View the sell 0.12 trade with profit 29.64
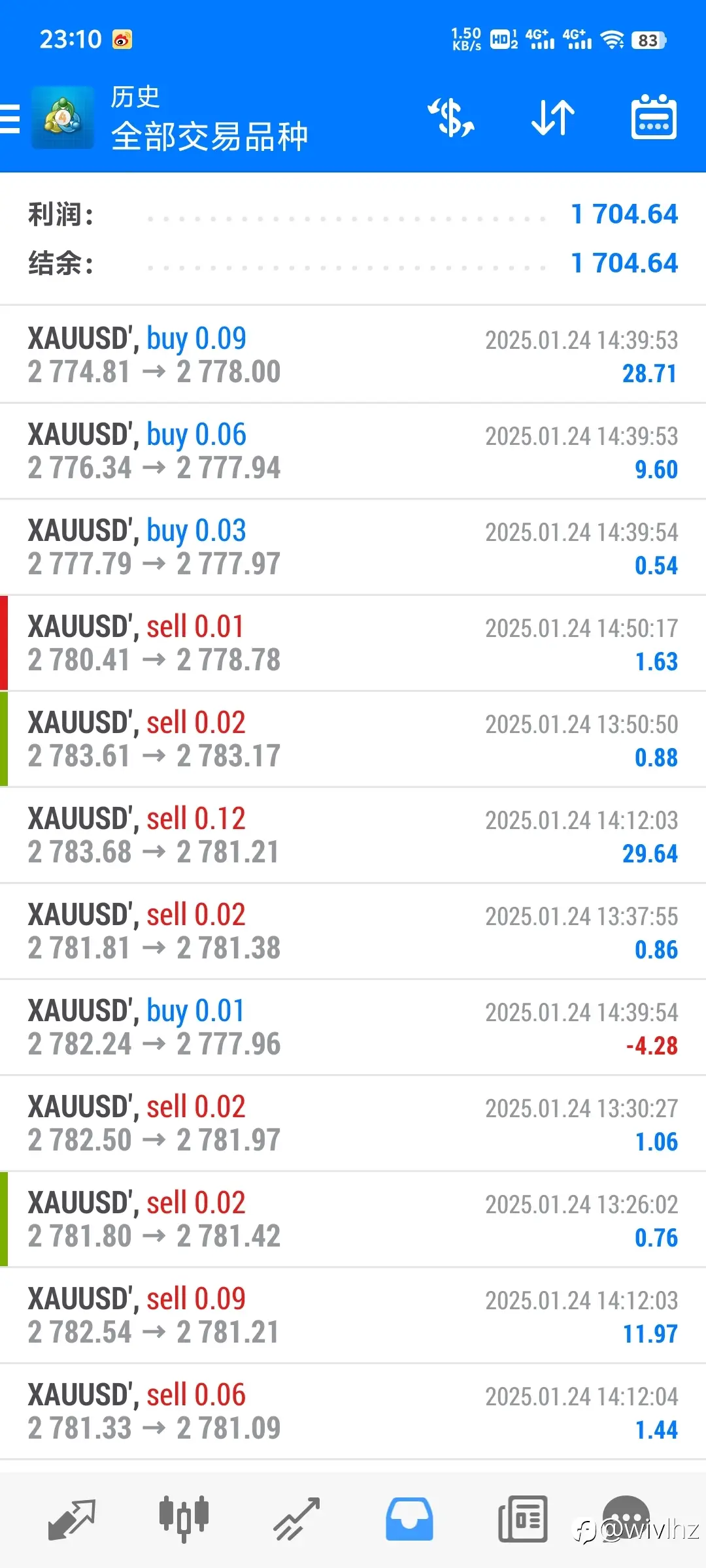The height and width of the screenshot is (1568, 706). click(353, 835)
